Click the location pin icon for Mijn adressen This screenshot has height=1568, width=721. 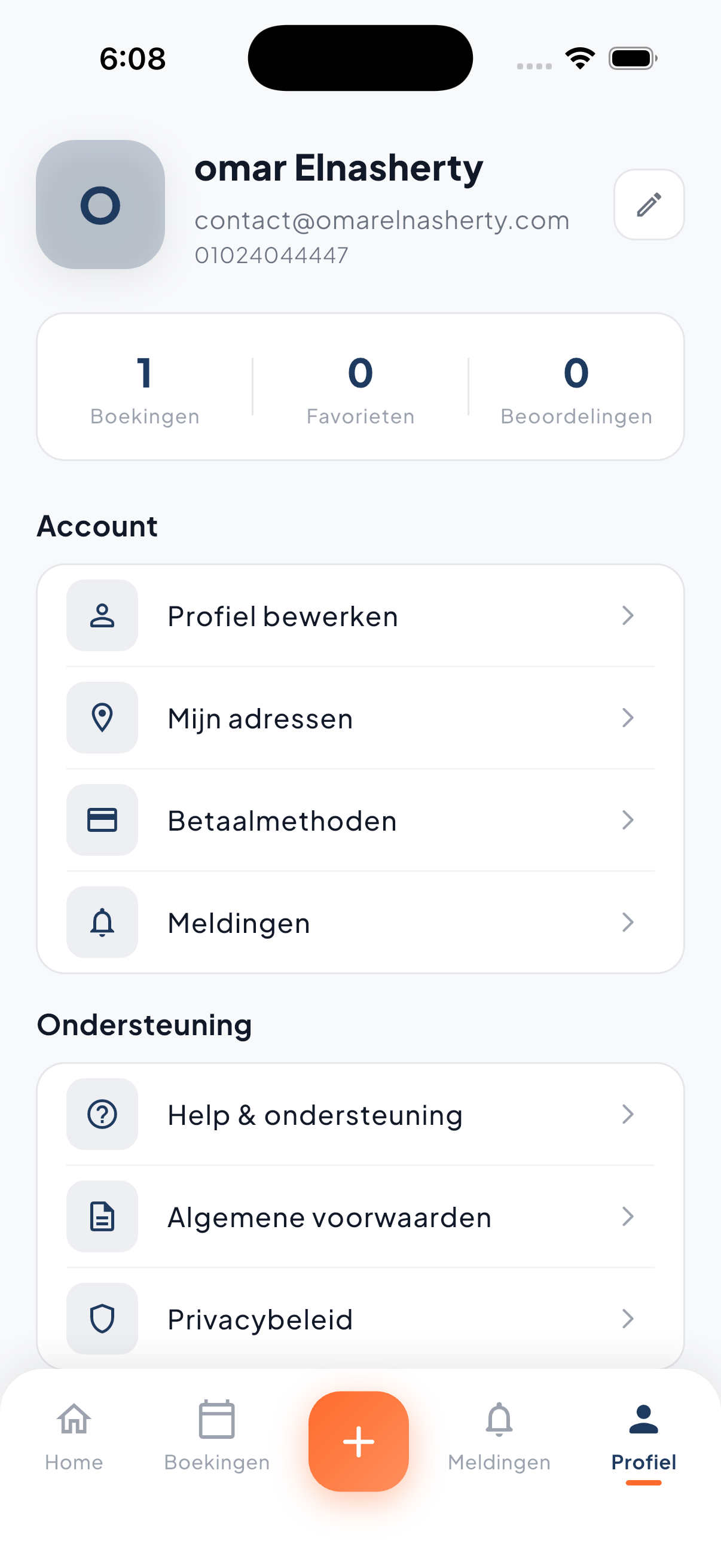pos(102,718)
